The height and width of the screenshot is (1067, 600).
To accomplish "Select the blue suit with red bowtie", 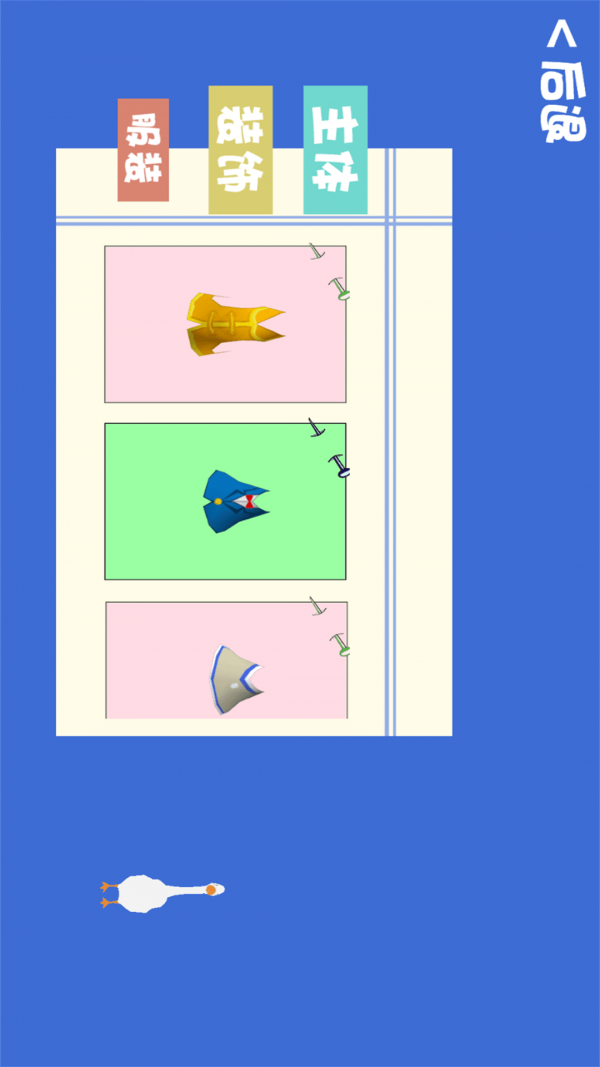I will pos(225,501).
